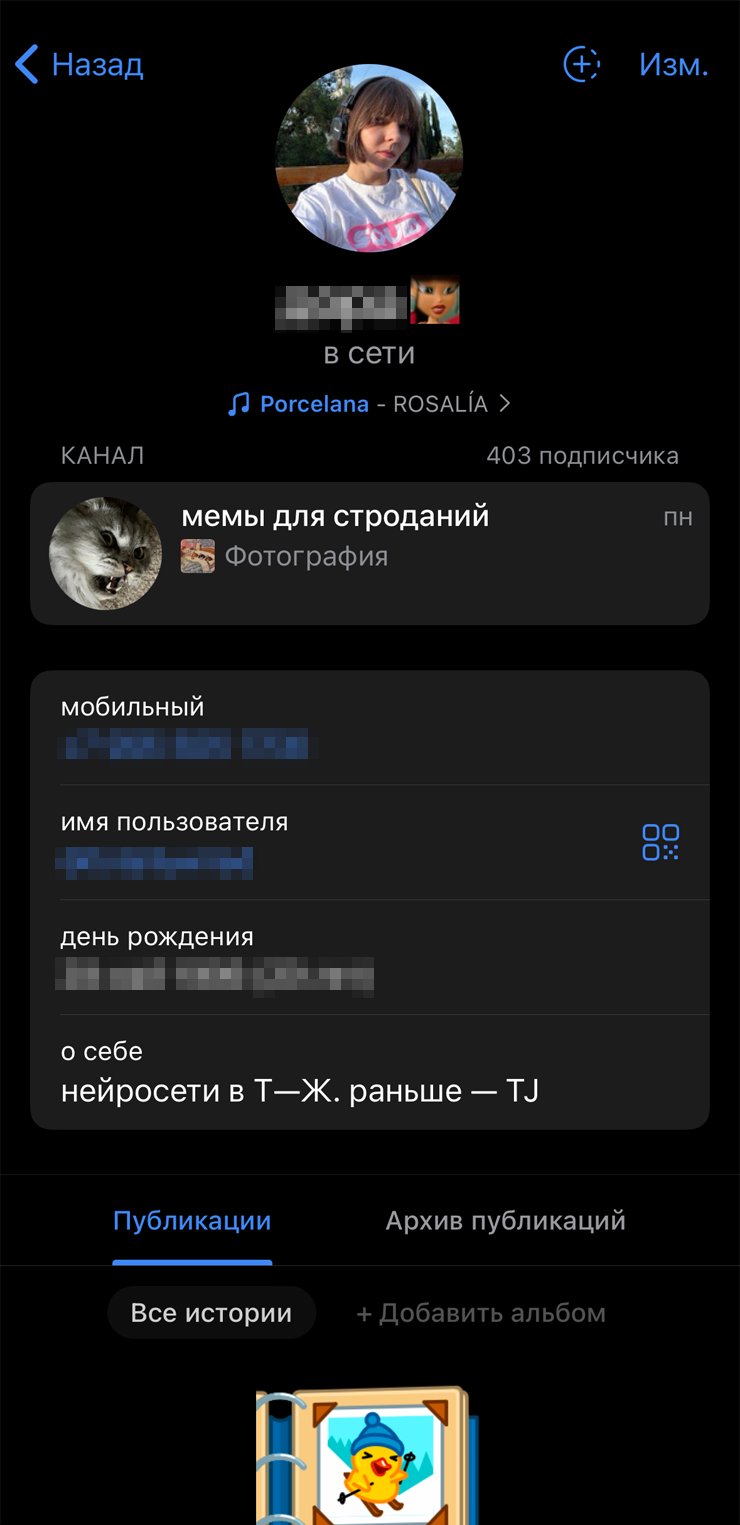The height and width of the screenshot is (1525, 740).
Task: Open the Porcelana by ROSALÍA track
Action: coord(369,404)
